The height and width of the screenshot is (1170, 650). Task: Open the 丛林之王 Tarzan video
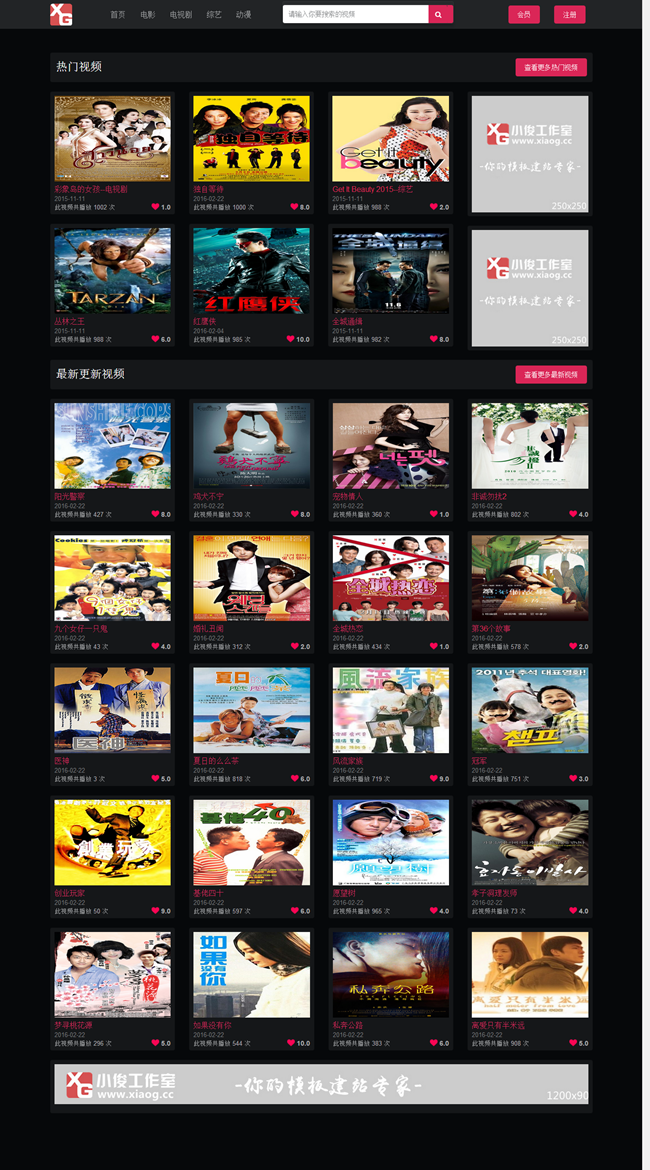(112, 270)
